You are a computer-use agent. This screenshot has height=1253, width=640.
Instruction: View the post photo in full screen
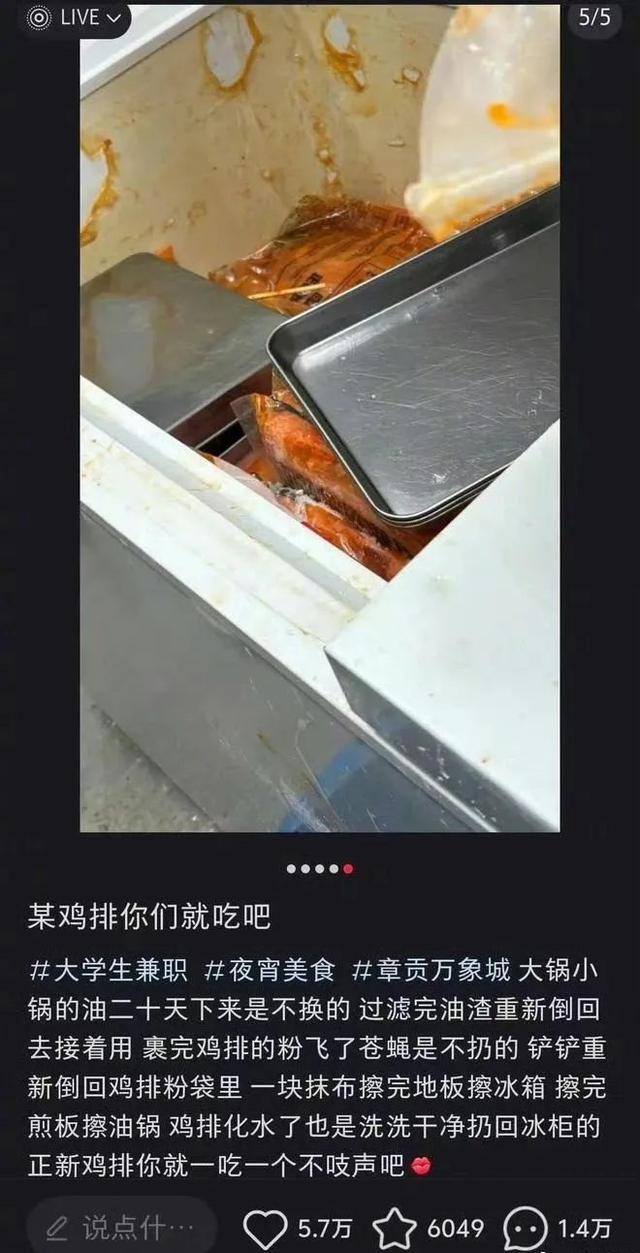pos(320,420)
